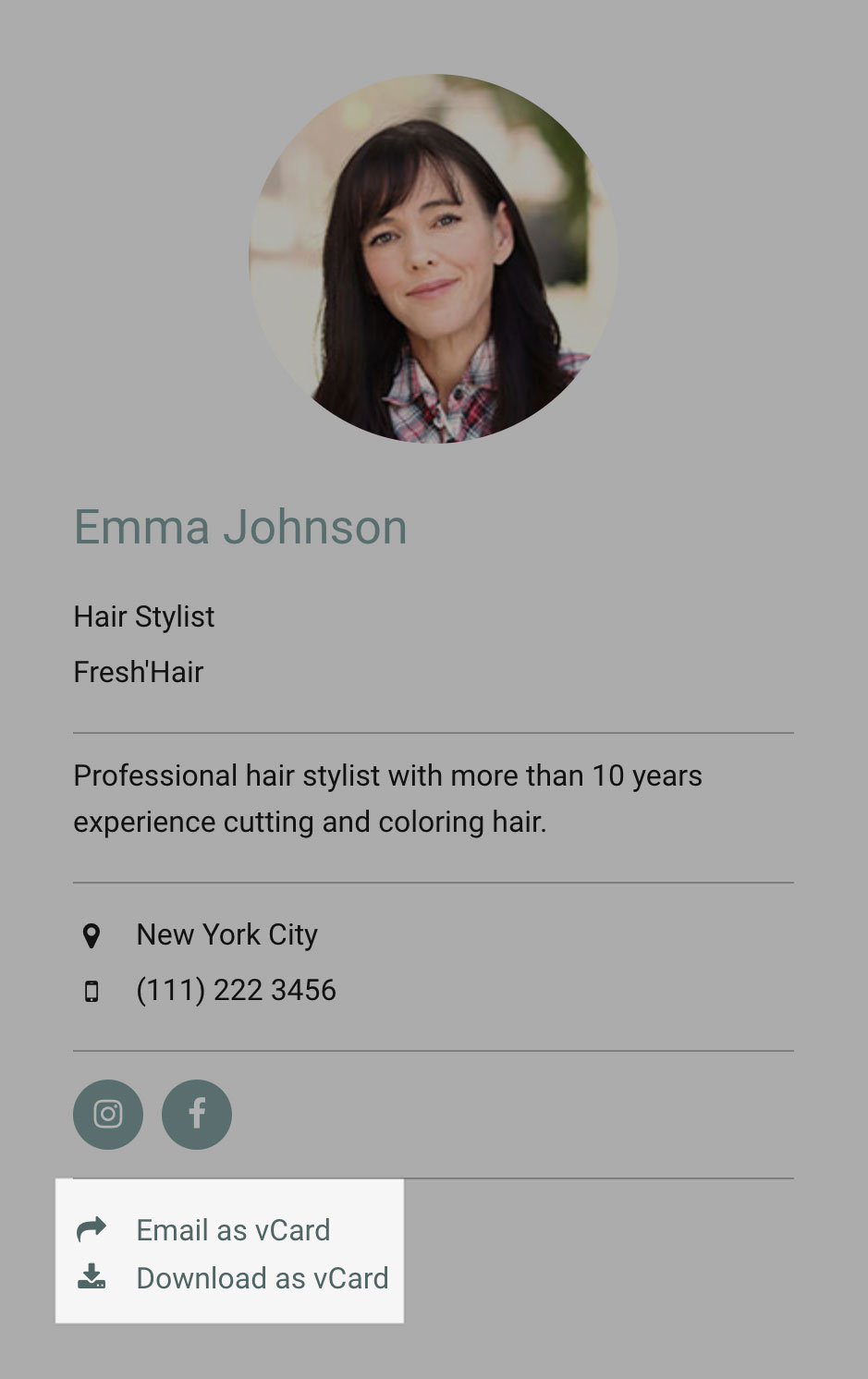
Task: Click the divider above the social icons
Action: (434, 1049)
